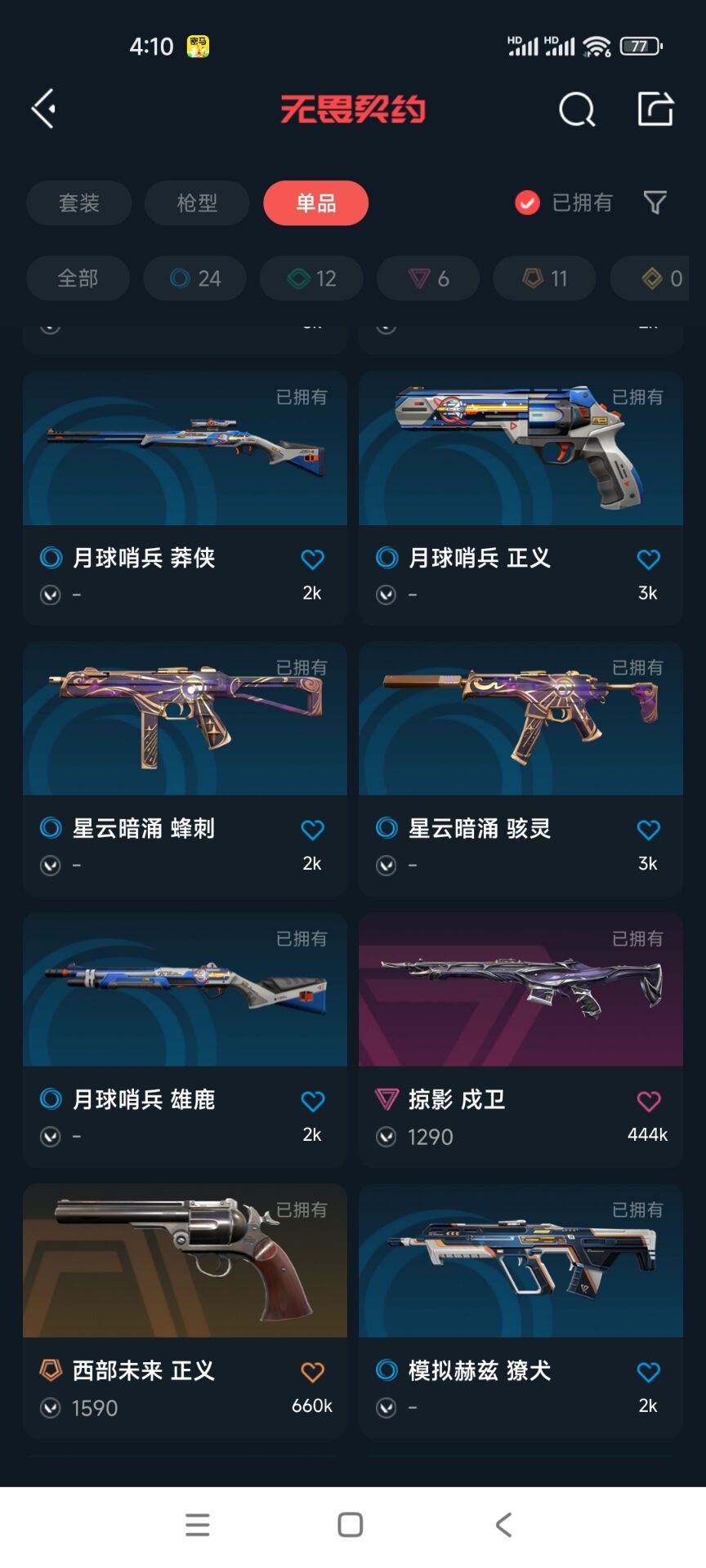Switch to the 枪型 tab

[x=197, y=203]
